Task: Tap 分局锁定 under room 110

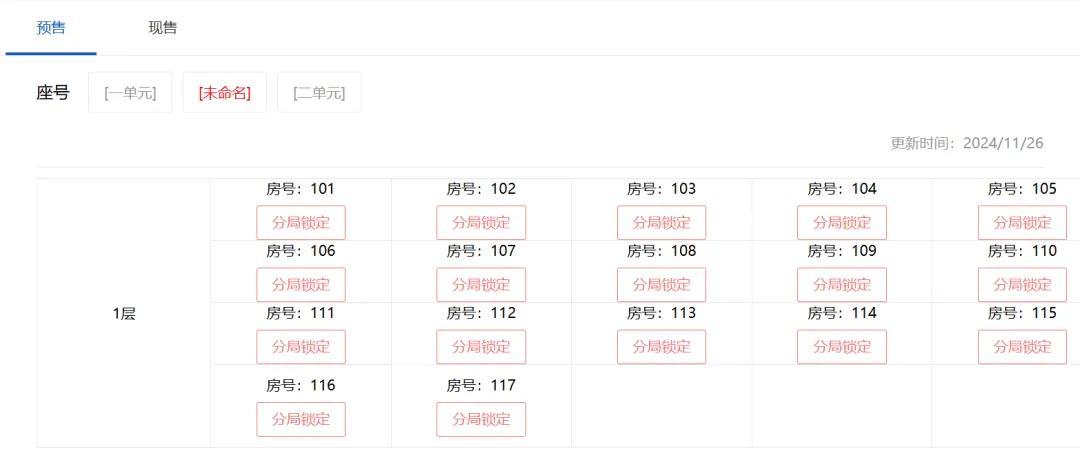Action: pos(1022,284)
